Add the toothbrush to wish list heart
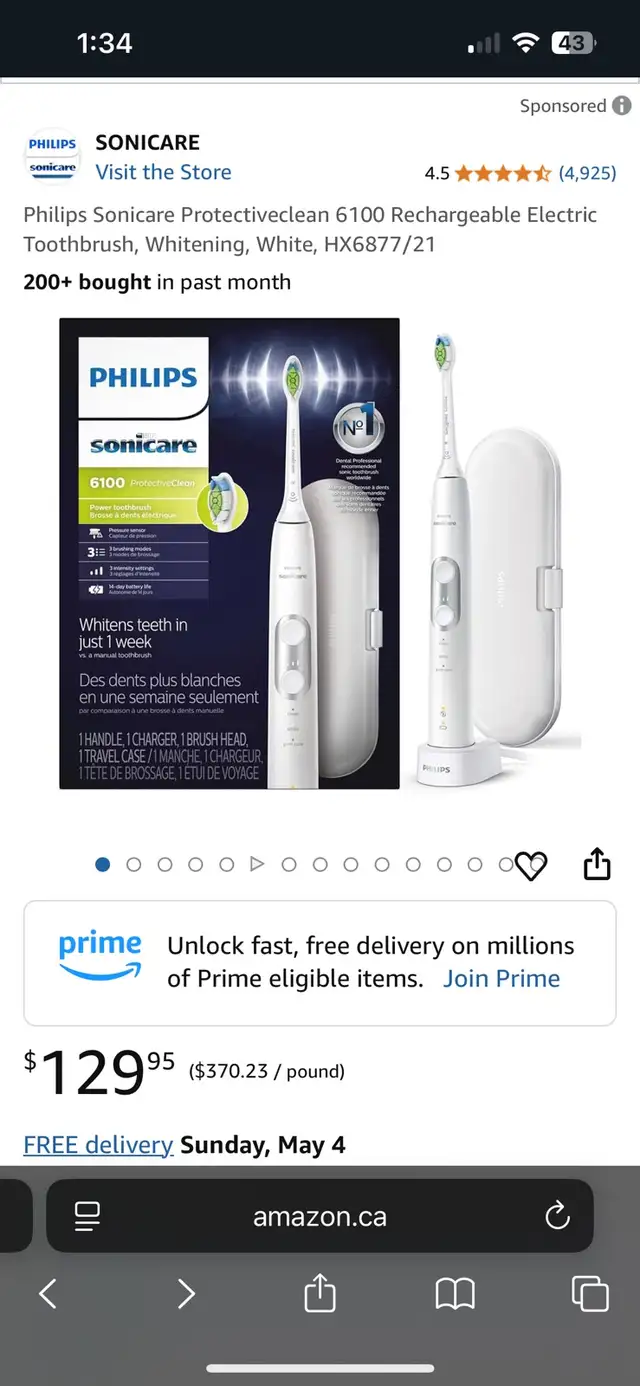The height and width of the screenshot is (1386, 640). 531,866
